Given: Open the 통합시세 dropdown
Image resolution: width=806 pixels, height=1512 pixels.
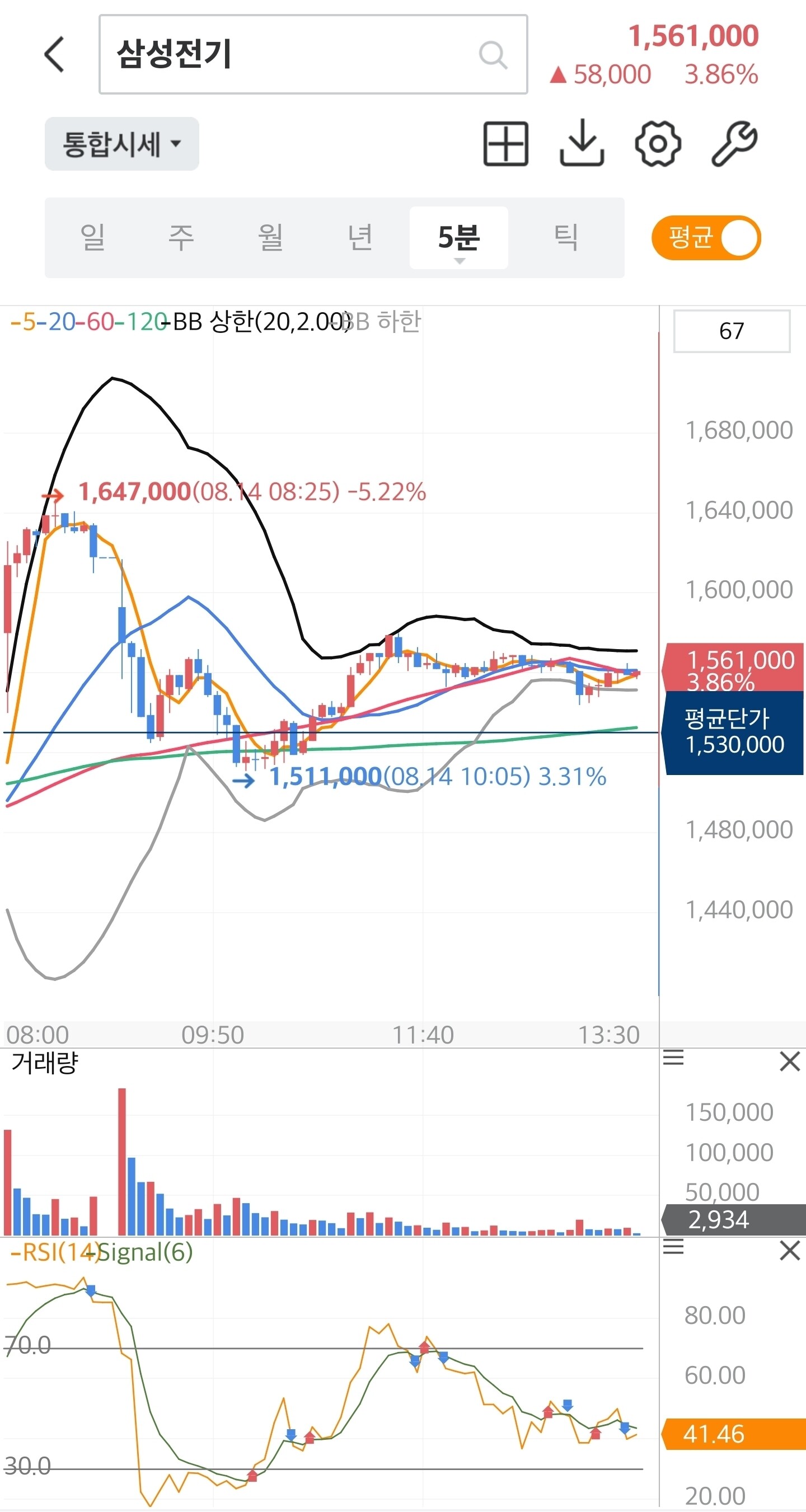Looking at the screenshot, I should point(121,144).
